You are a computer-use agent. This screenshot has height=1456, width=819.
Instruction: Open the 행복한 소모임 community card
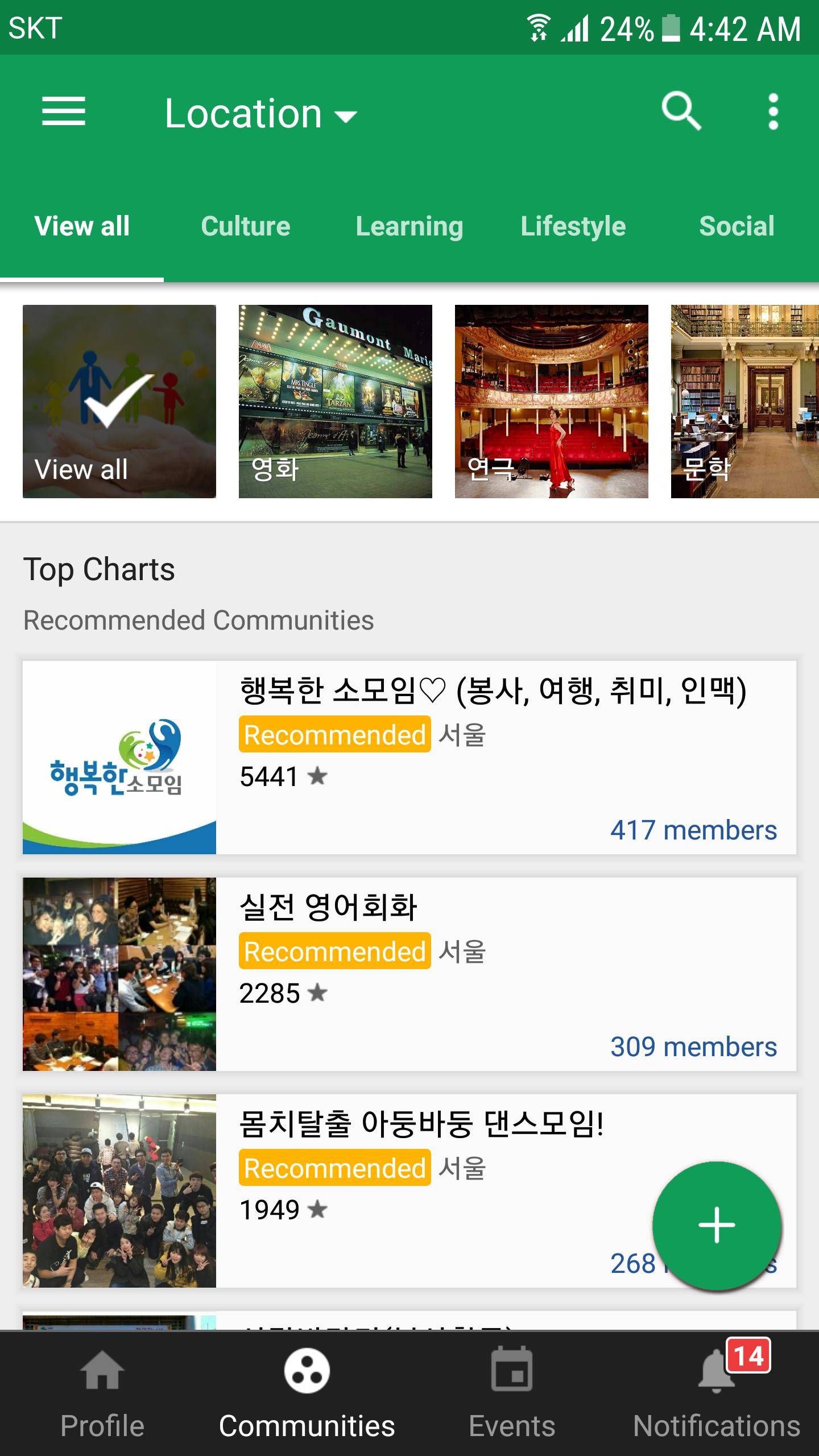[x=409, y=758]
